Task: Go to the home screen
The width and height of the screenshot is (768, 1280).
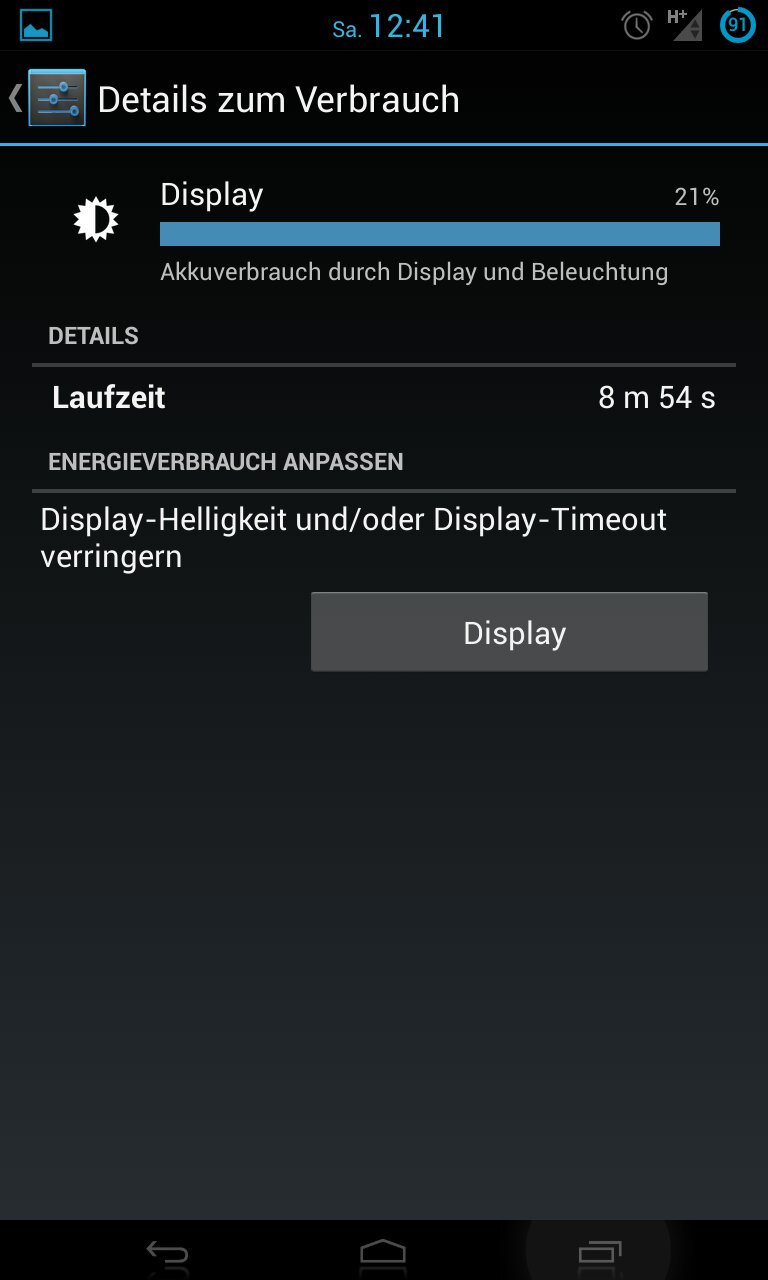Action: tap(383, 1252)
